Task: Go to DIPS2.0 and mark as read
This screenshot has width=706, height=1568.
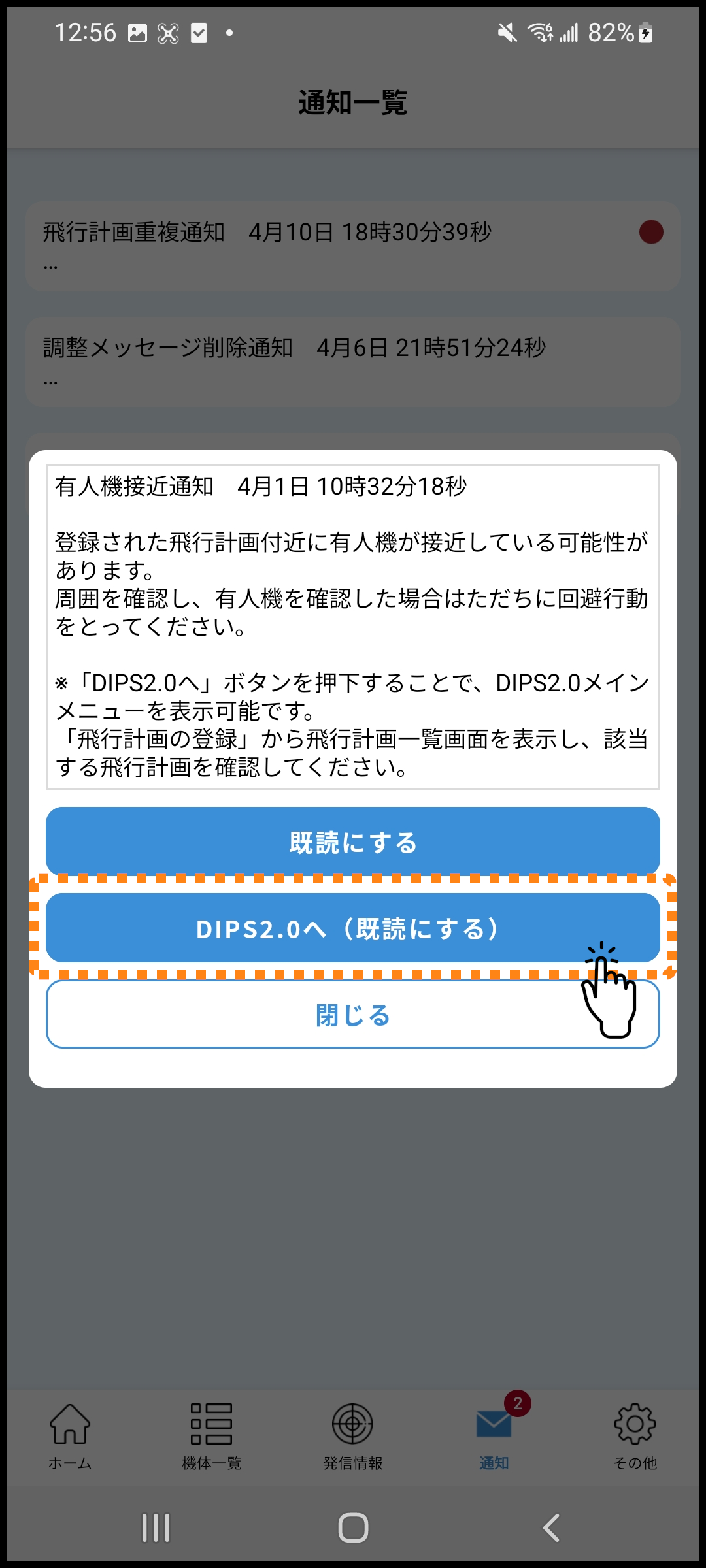Action: tap(352, 928)
